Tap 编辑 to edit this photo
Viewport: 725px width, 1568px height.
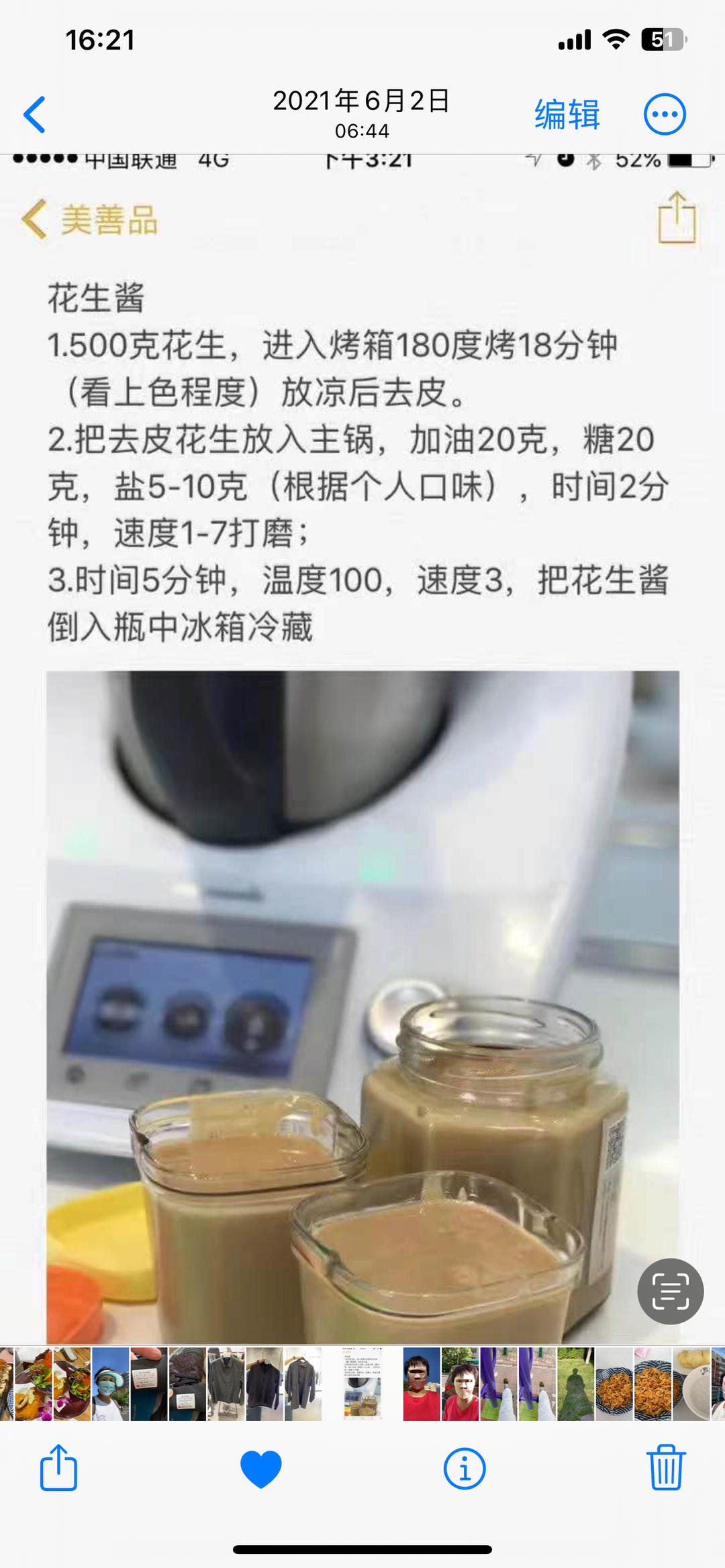(567, 114)
